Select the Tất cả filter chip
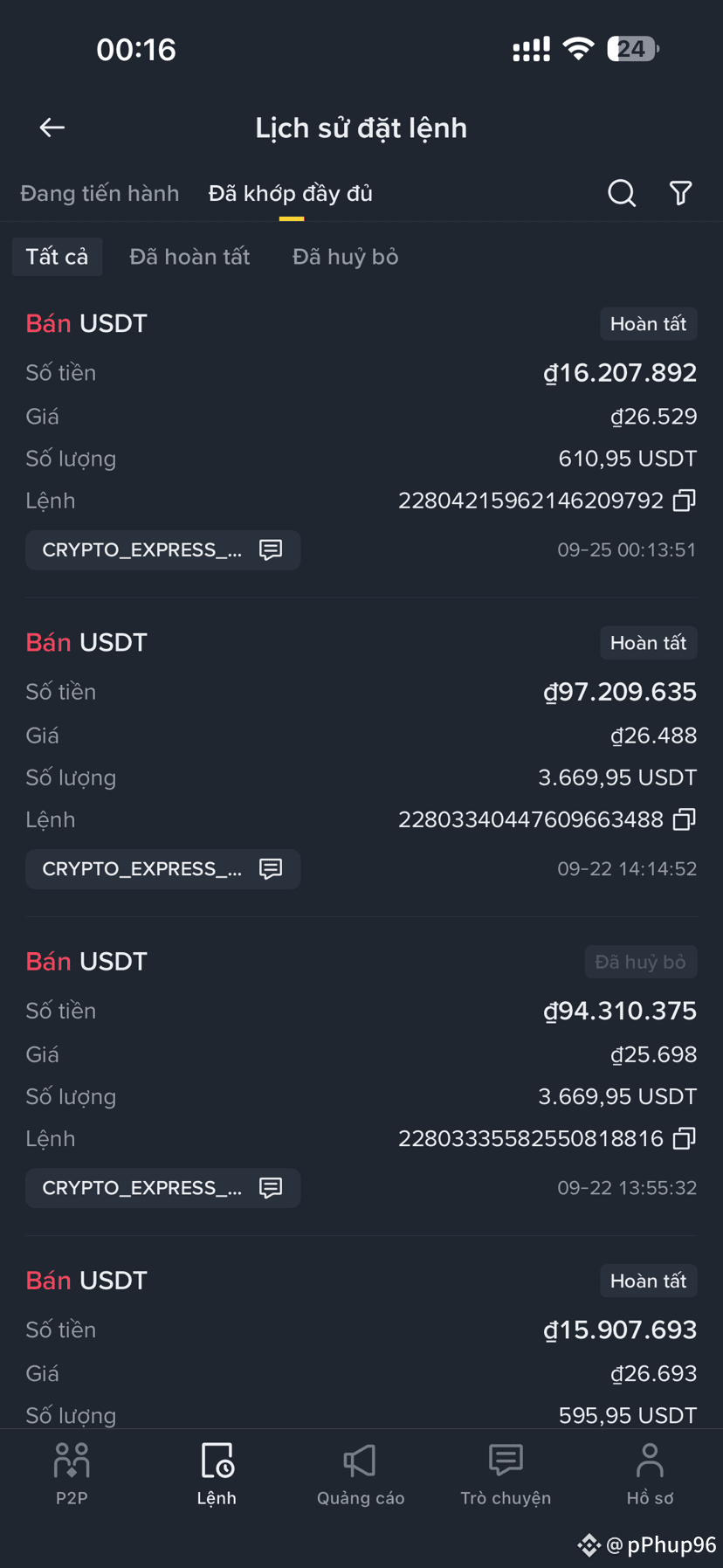The height and width of the screenshot is (1568, 723). 57,257
